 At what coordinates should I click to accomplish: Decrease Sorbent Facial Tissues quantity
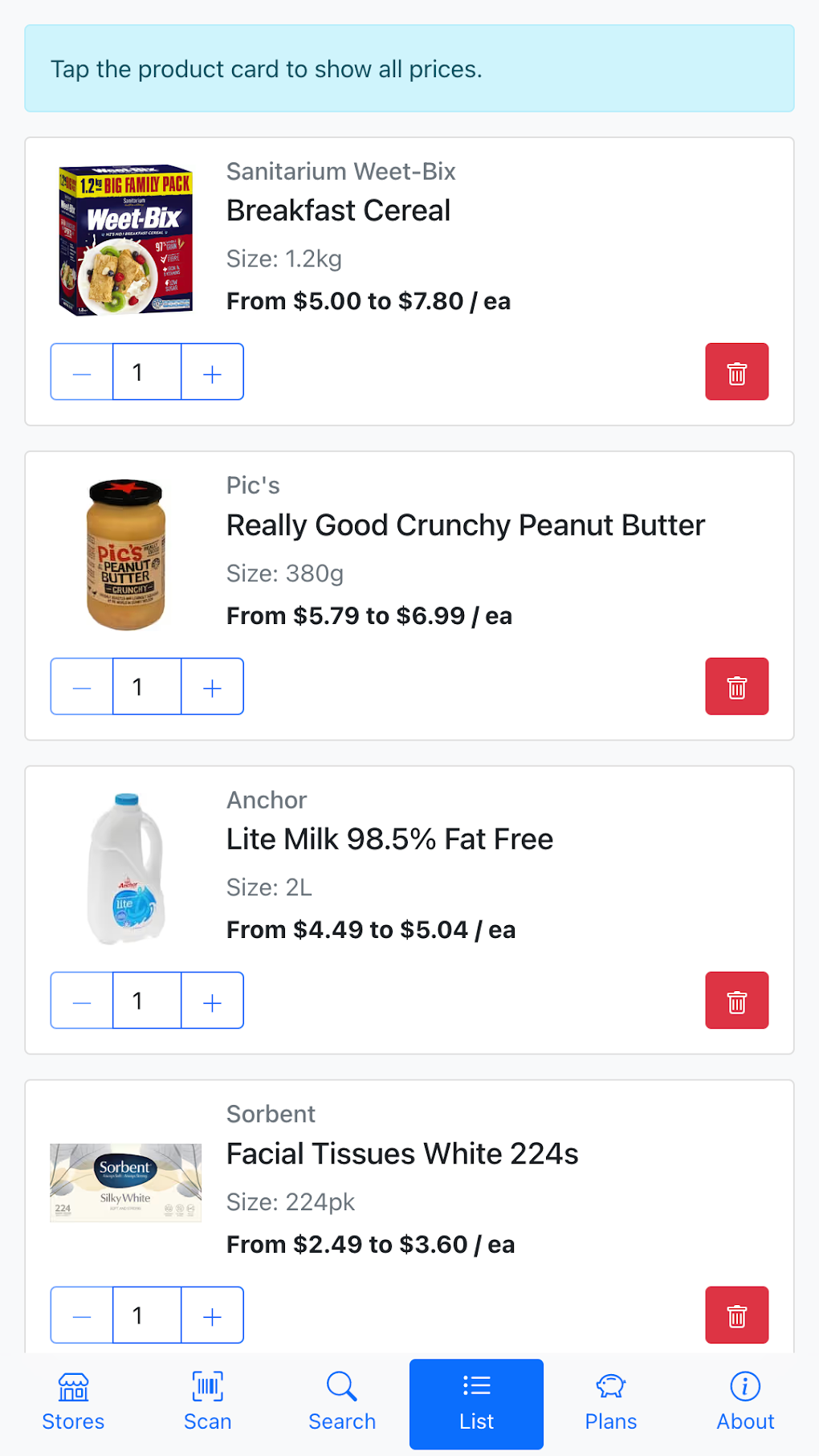(82, 1315)
